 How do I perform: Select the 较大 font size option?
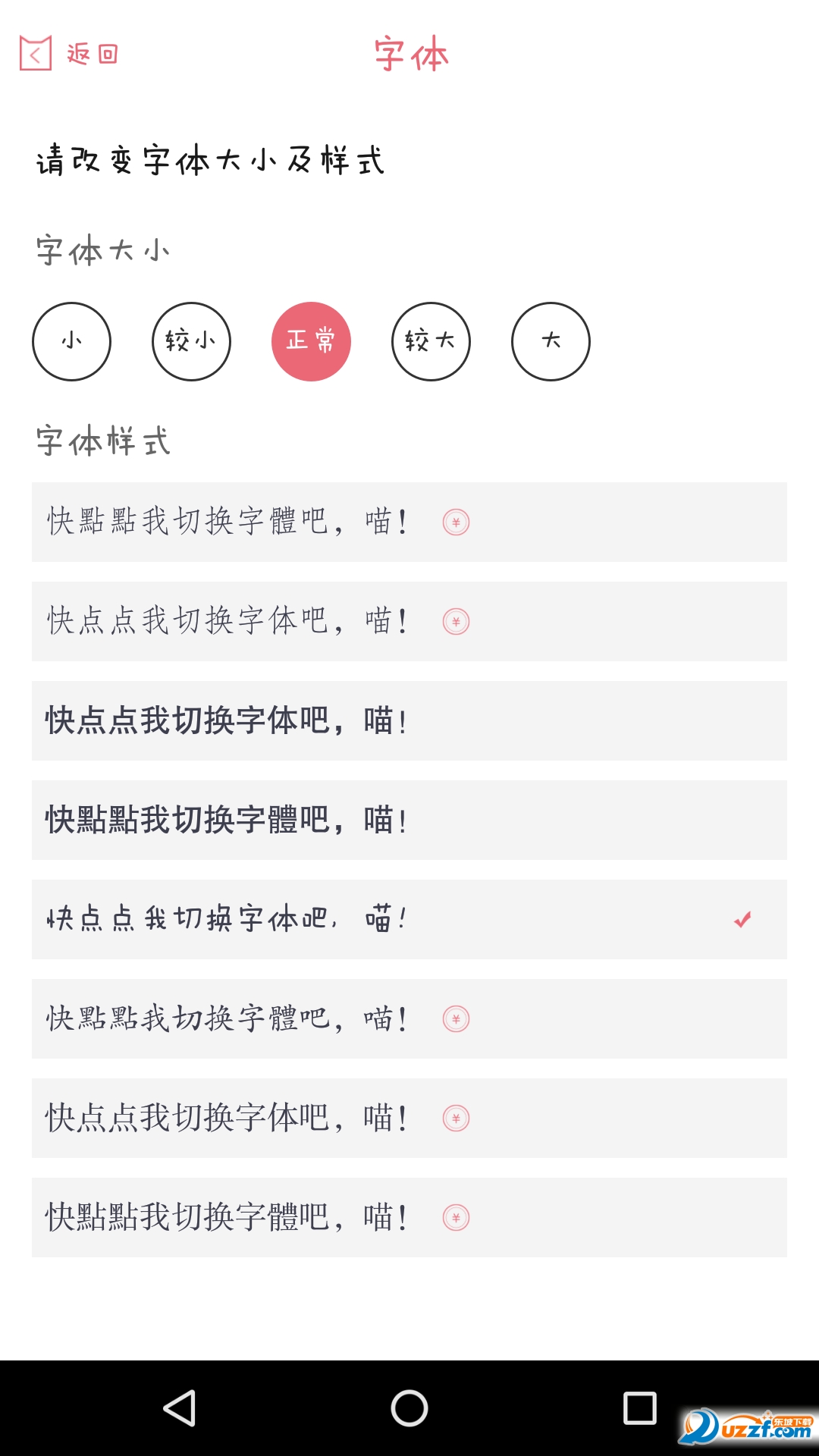431,341
